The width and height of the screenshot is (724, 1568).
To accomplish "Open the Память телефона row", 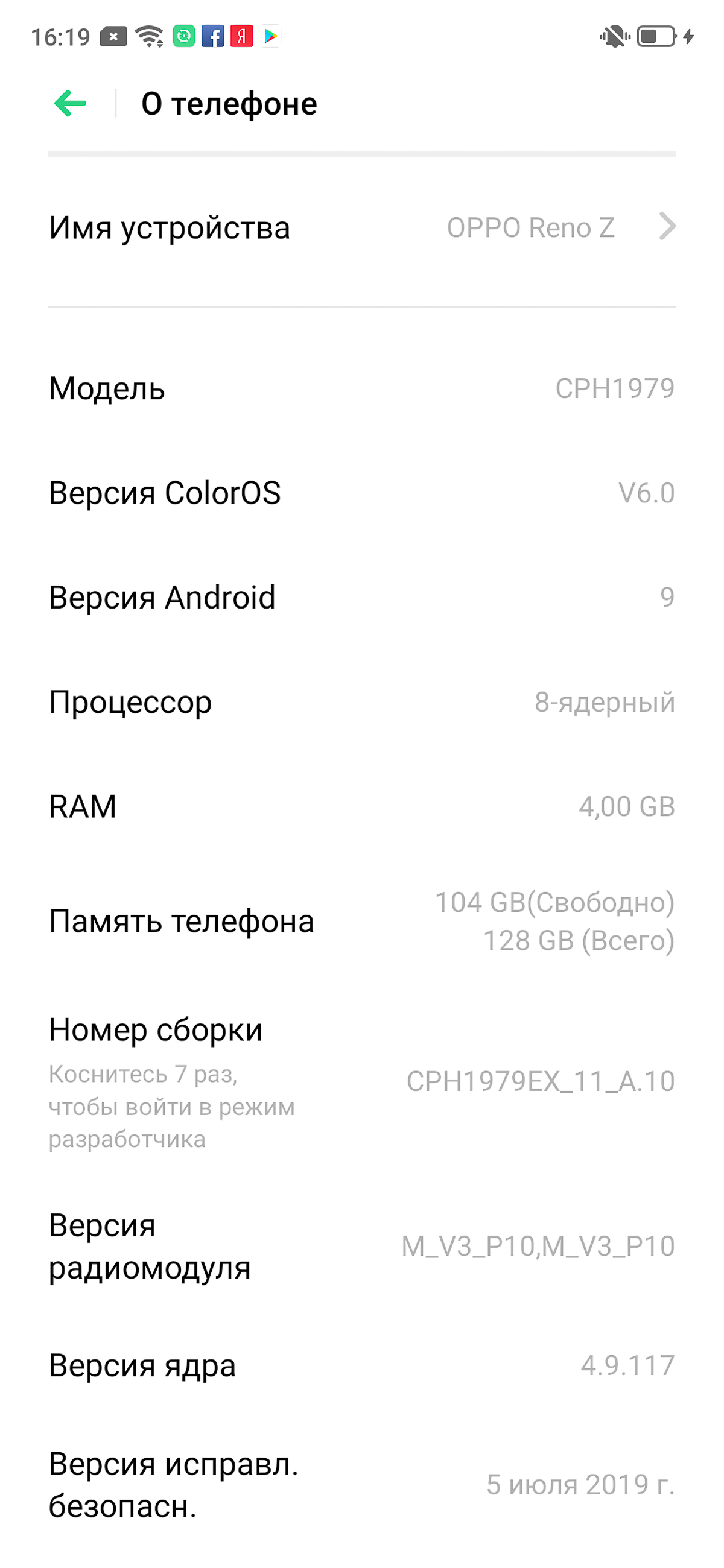I will click(361, 922).
